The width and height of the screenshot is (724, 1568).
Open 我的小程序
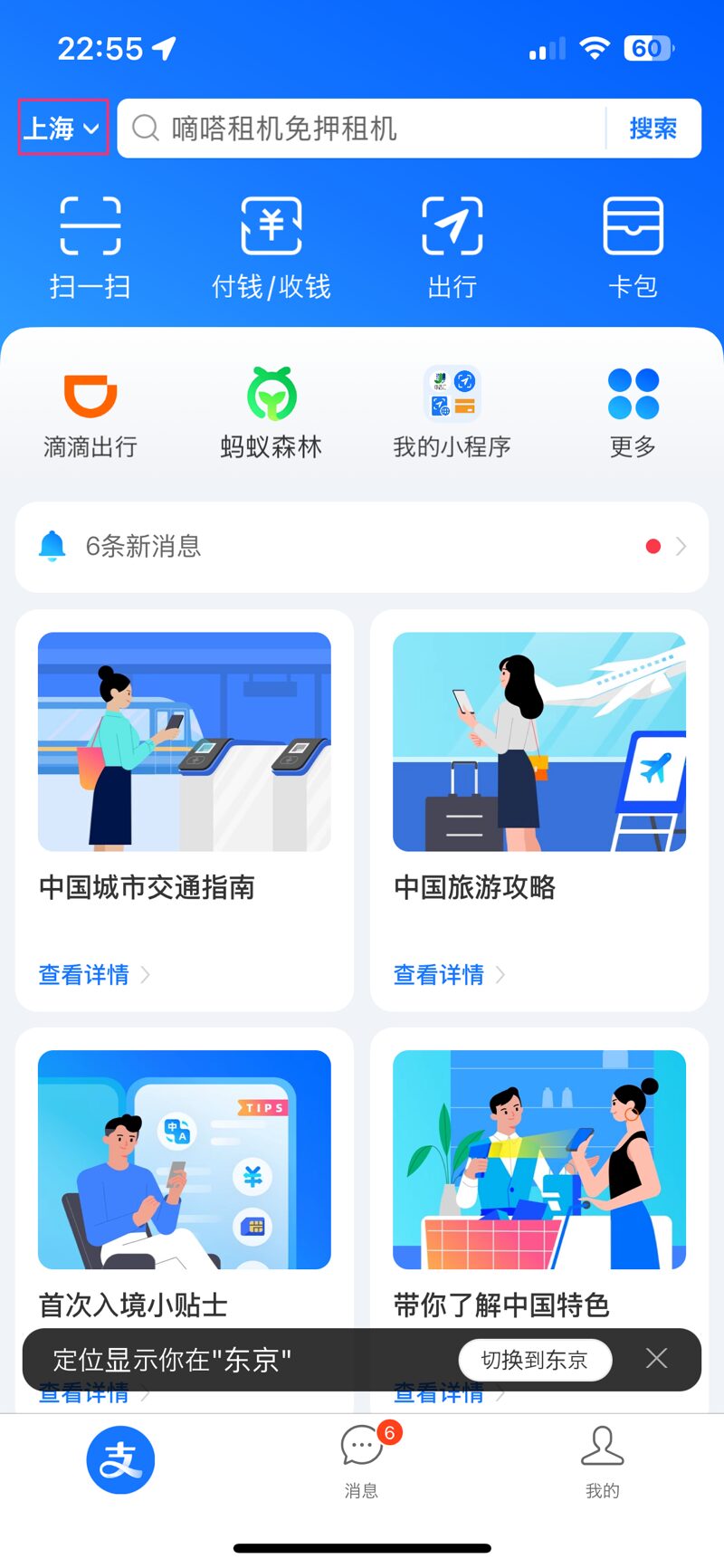[x=452, y=412]
